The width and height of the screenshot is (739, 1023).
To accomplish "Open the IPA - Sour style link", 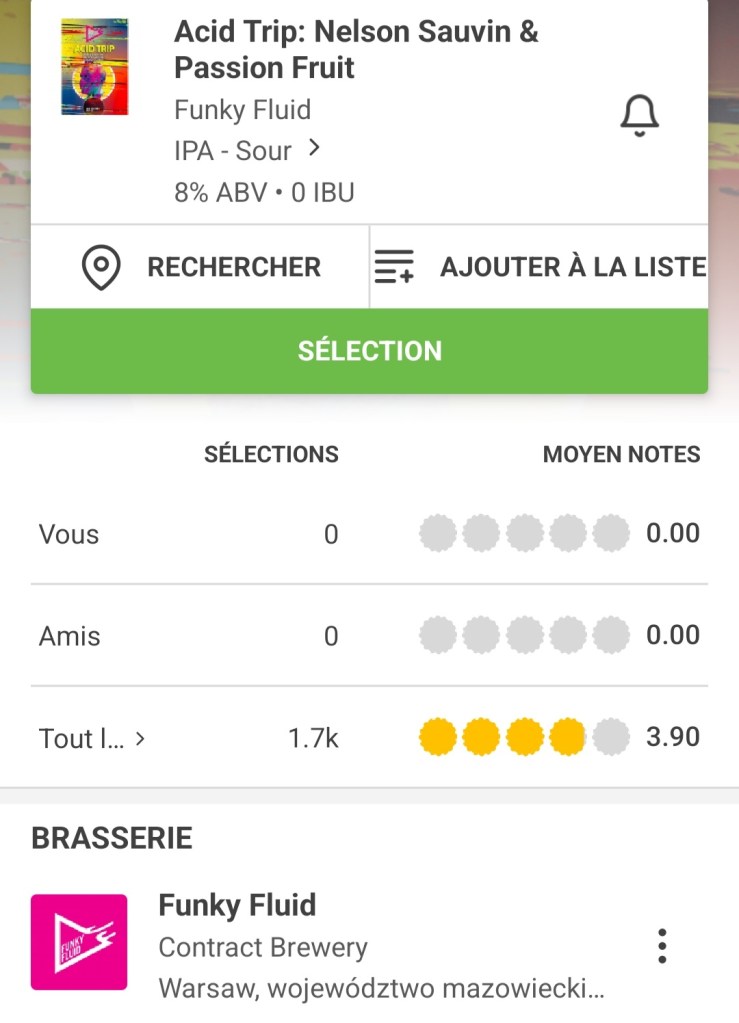I will coord(246,151).
